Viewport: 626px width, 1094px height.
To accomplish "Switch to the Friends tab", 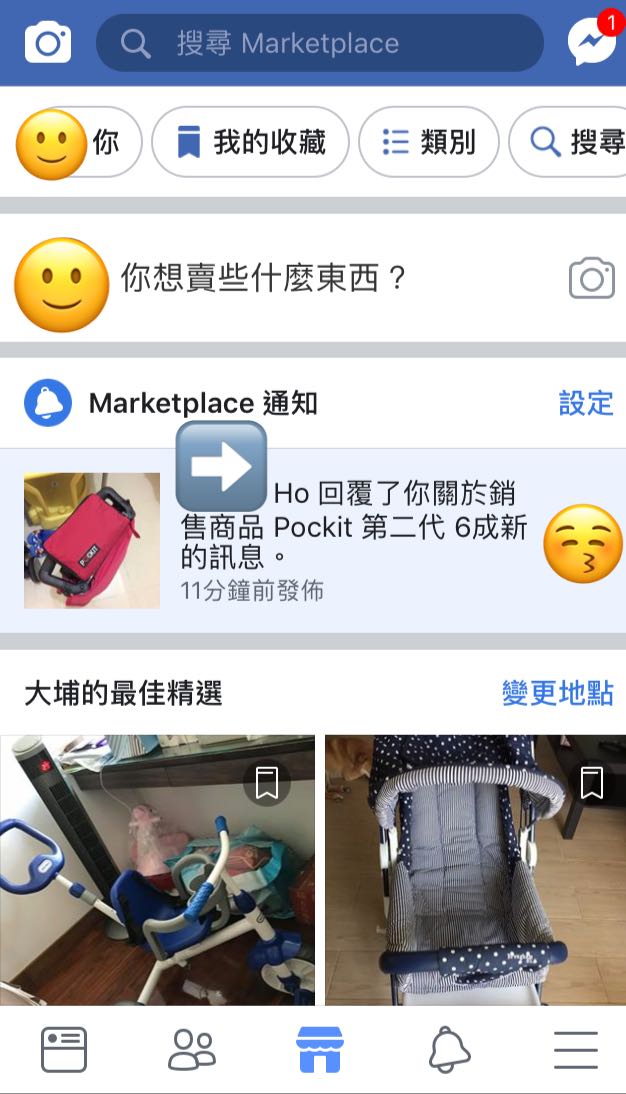I will 191,1050.
